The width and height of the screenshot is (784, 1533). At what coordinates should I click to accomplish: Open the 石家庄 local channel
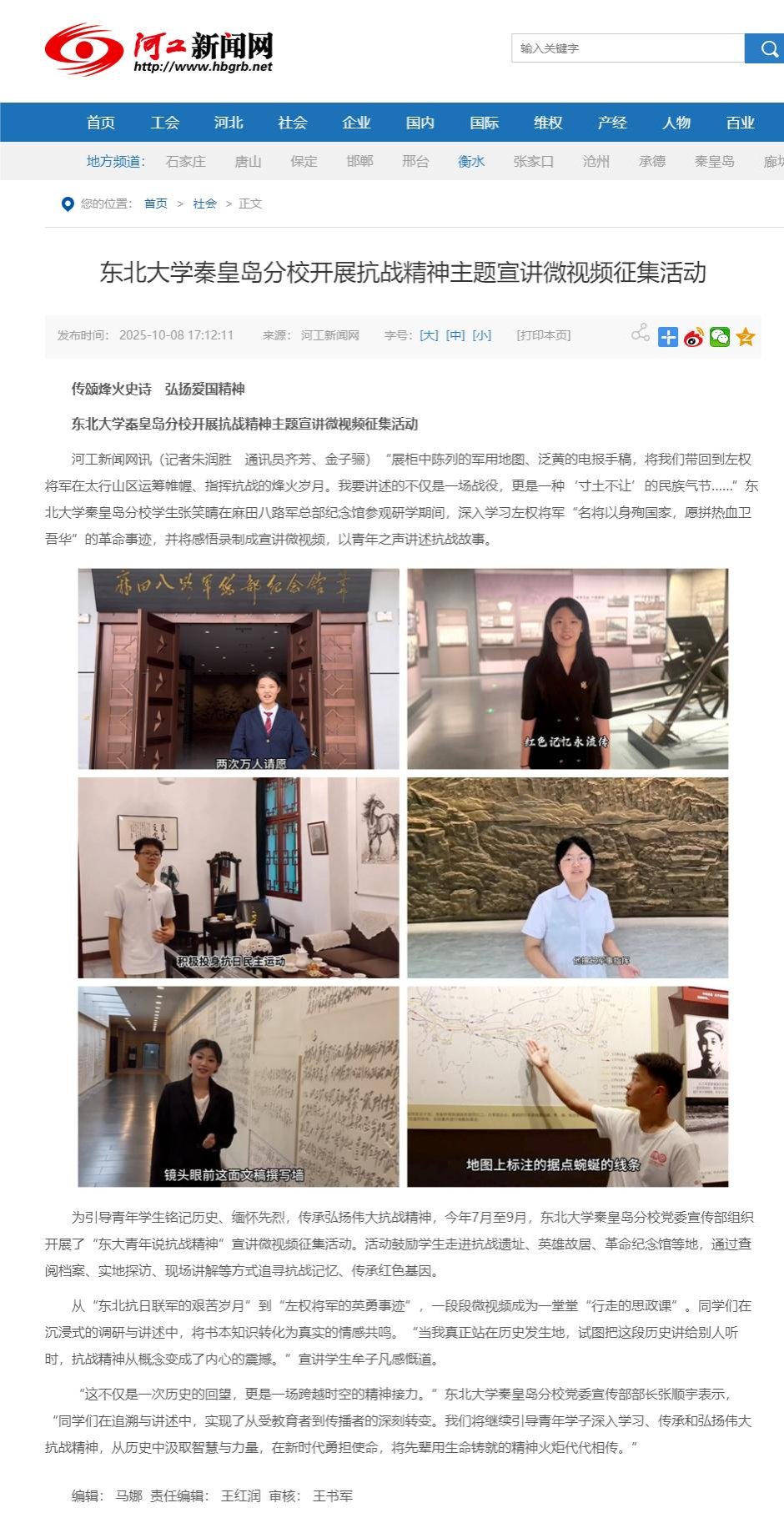[x=185, y=162]
